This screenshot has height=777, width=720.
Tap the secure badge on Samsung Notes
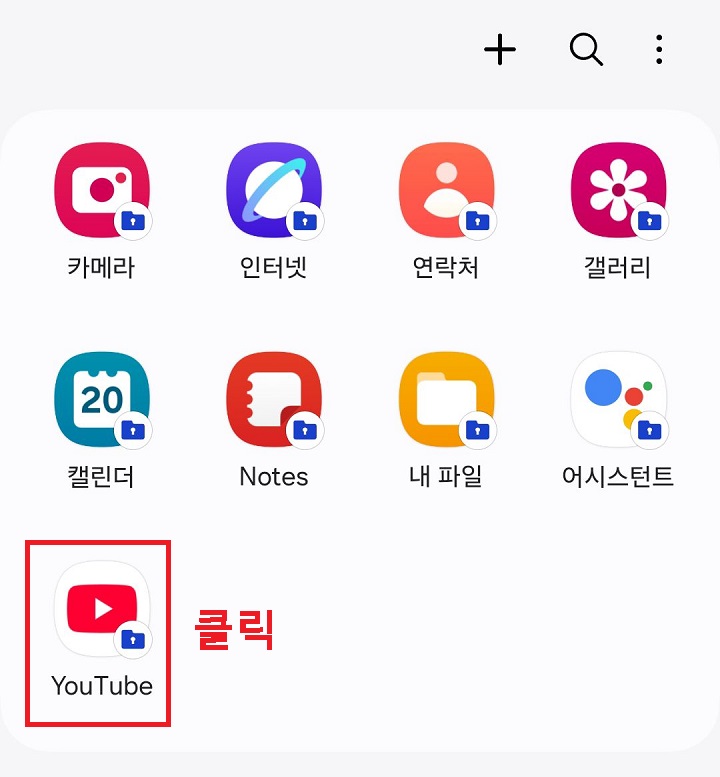click(305, 430)
